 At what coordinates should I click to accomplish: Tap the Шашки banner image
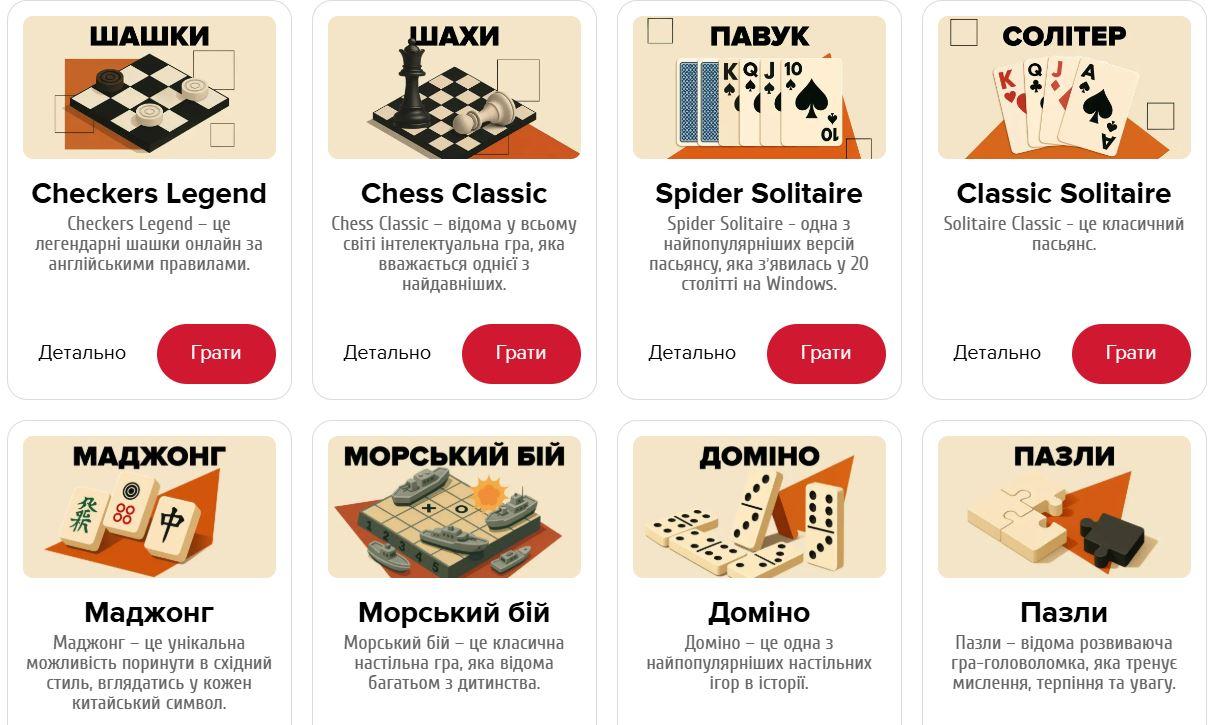149,88
